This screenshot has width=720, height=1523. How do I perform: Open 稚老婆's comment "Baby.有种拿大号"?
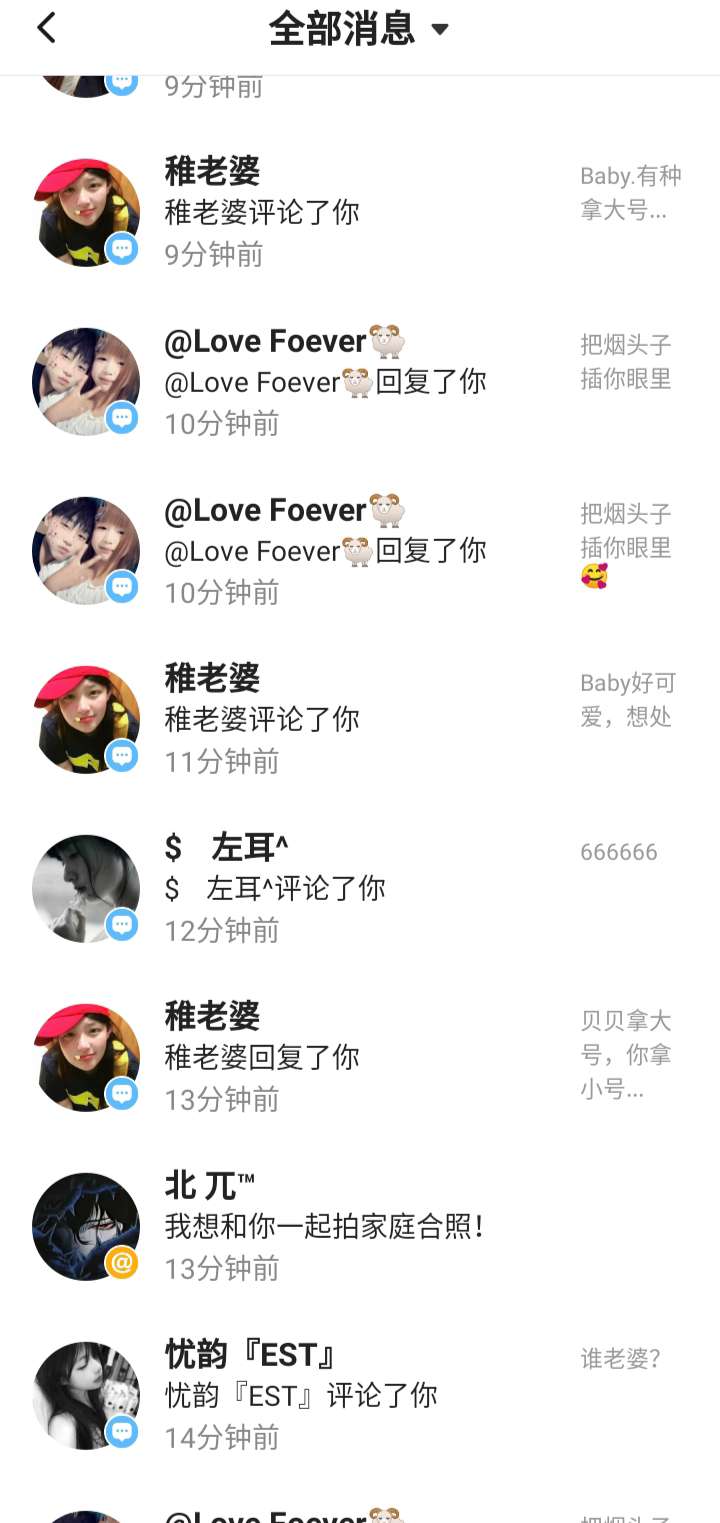tap(360, 212)
